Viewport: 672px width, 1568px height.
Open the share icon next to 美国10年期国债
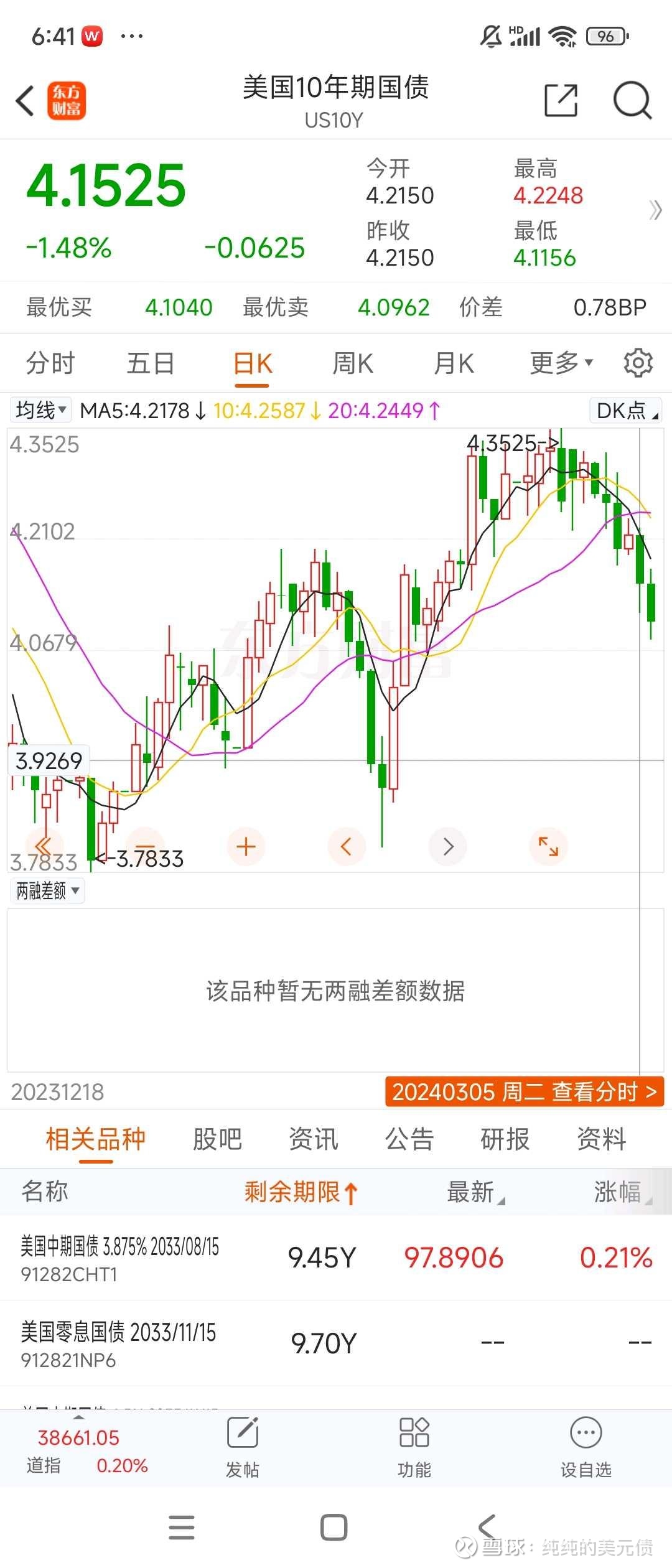coord(562,101)
